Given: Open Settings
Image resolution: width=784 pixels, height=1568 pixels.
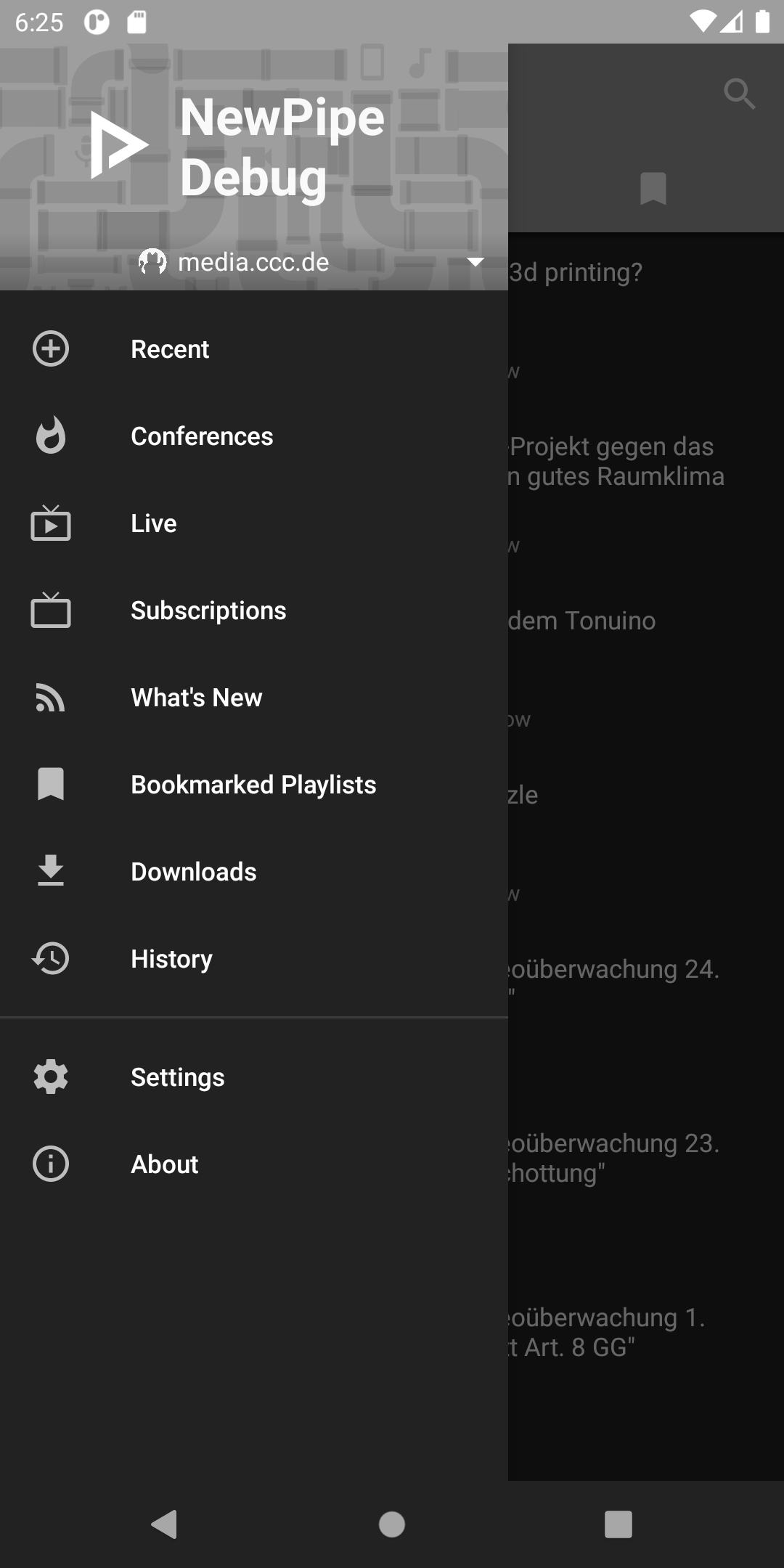Looking at the screenshot, I should click(x=254, y=1077).
